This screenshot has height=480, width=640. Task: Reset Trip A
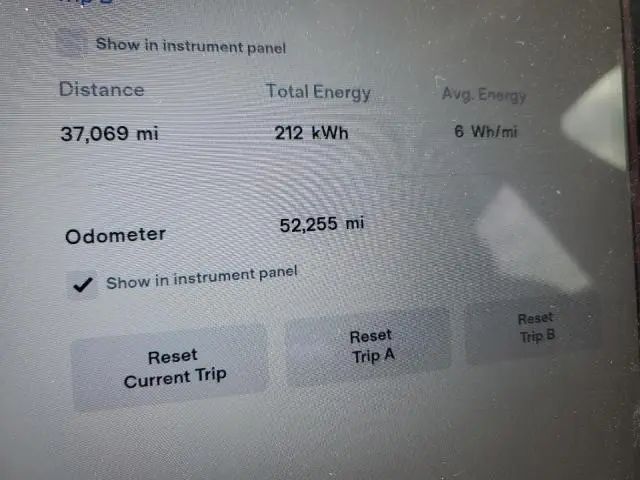click(x=369, y=346)
